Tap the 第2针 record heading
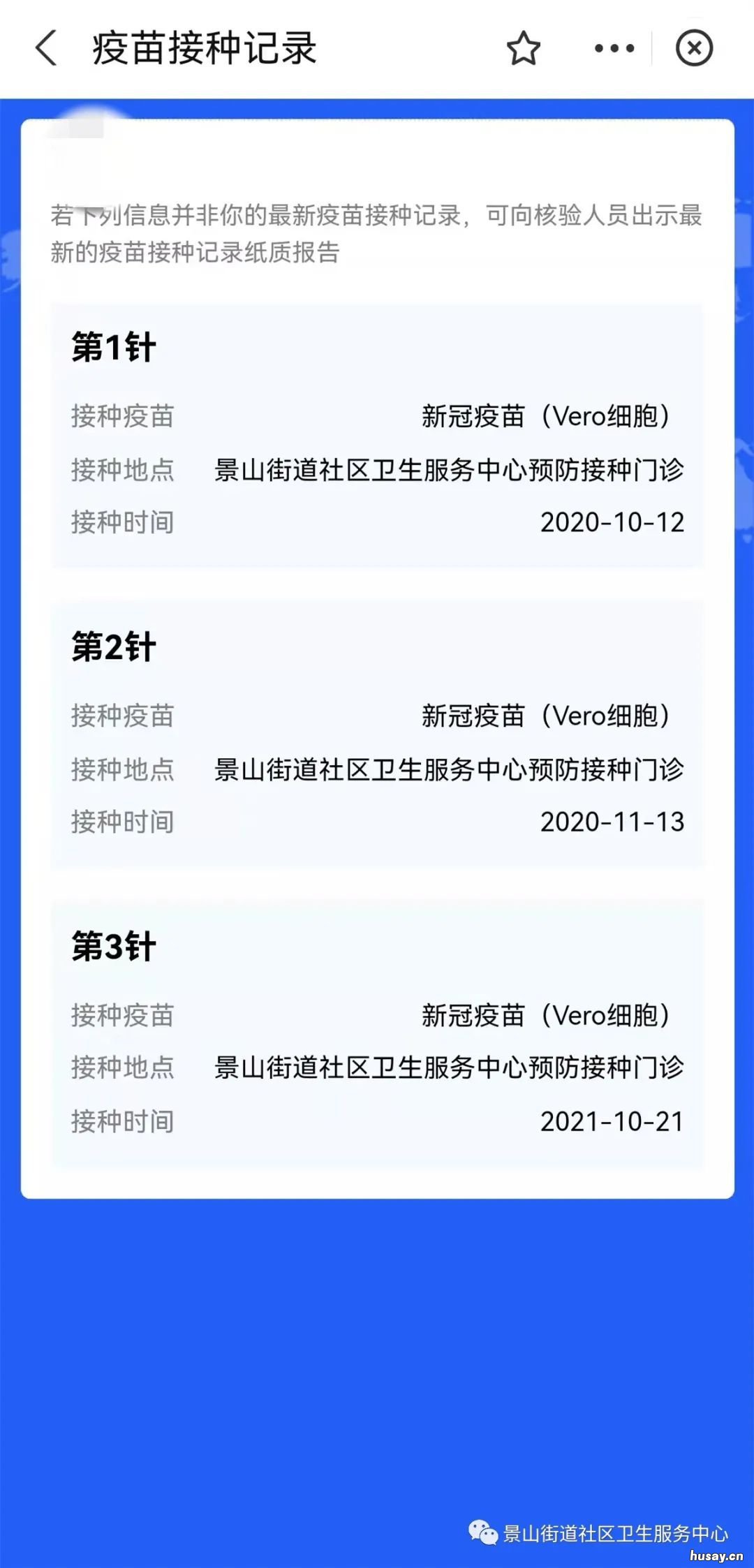This screenshot has height=1568, width=754. pyautogui.click(x=114, y=646)
